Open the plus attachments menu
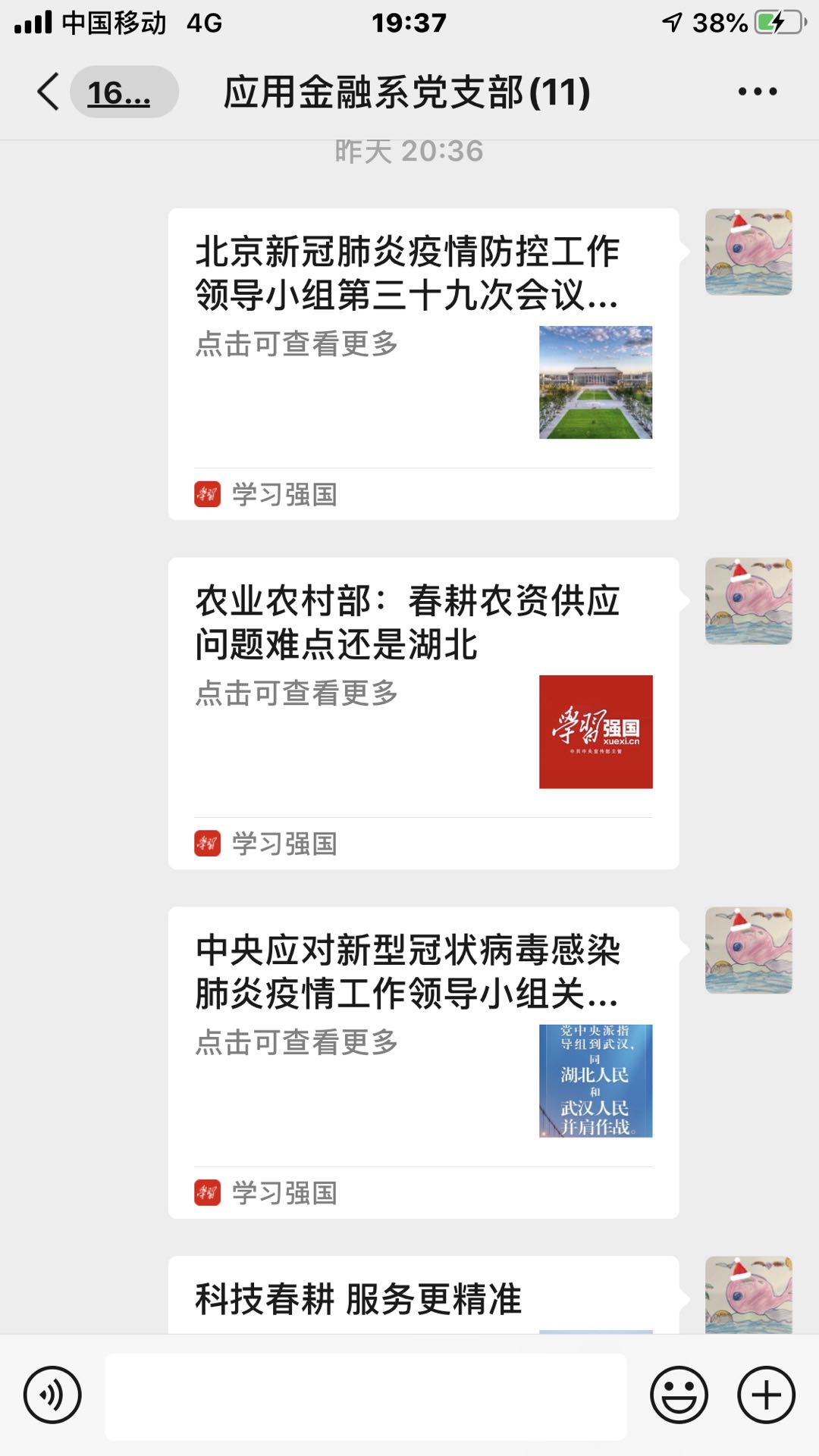 click(x=766, y=1395)
